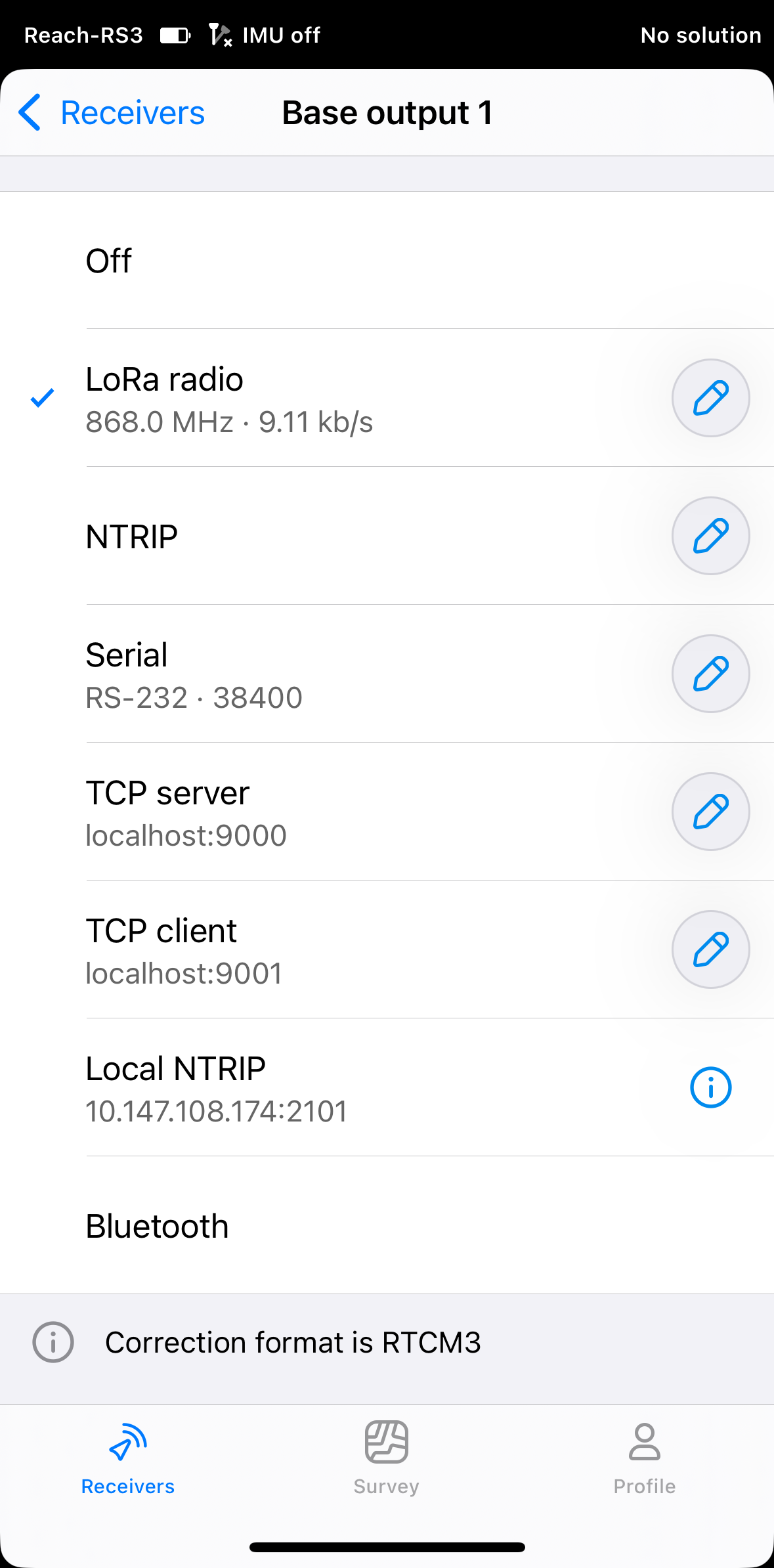This screenshot has height=1568, width=774.
Task: Edit NTRIP settings
Action: [x=710, y=536]
